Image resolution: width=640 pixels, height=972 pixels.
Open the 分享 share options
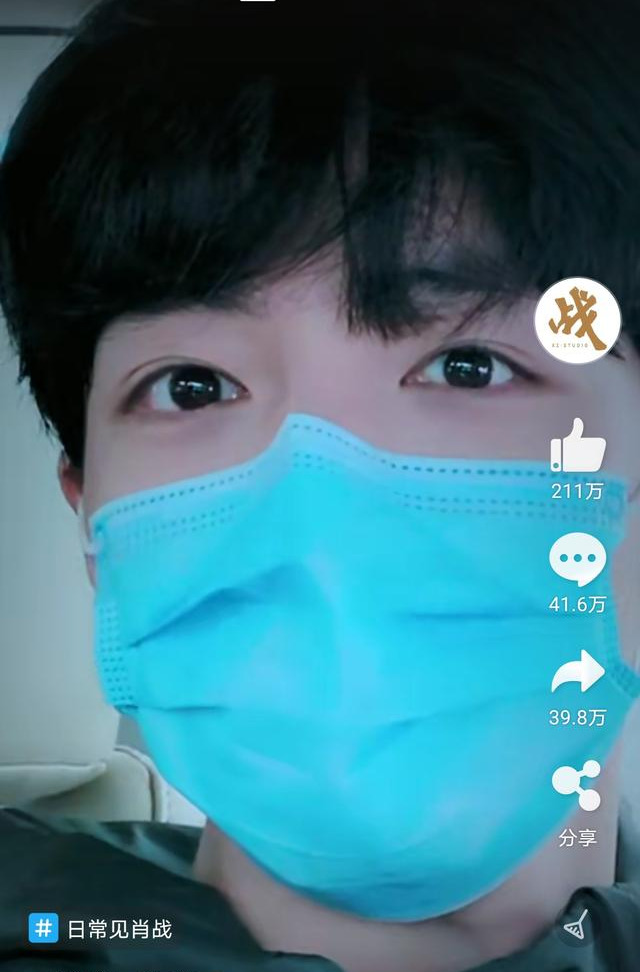point(577,787)
